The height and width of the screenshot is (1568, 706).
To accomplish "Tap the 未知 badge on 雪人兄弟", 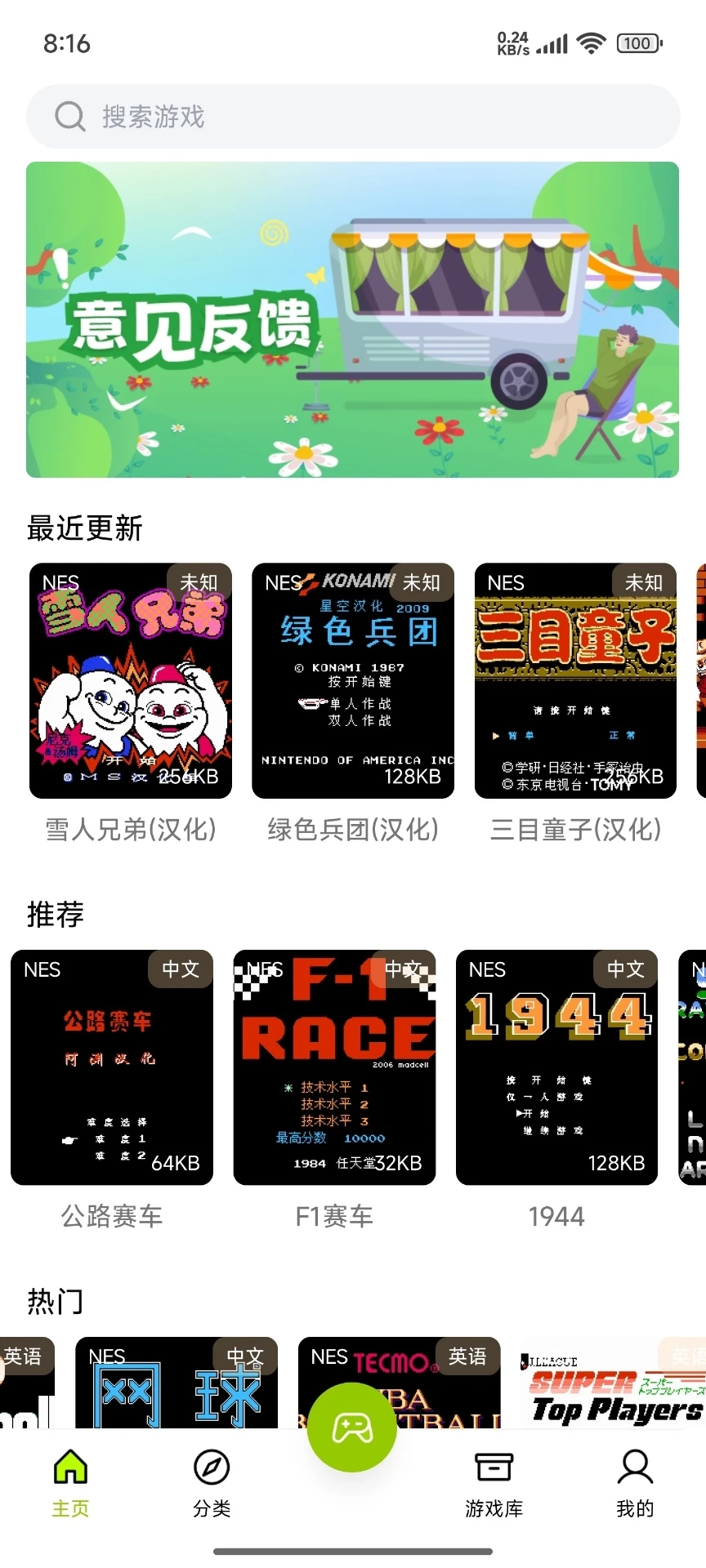I will pos(199,582).
